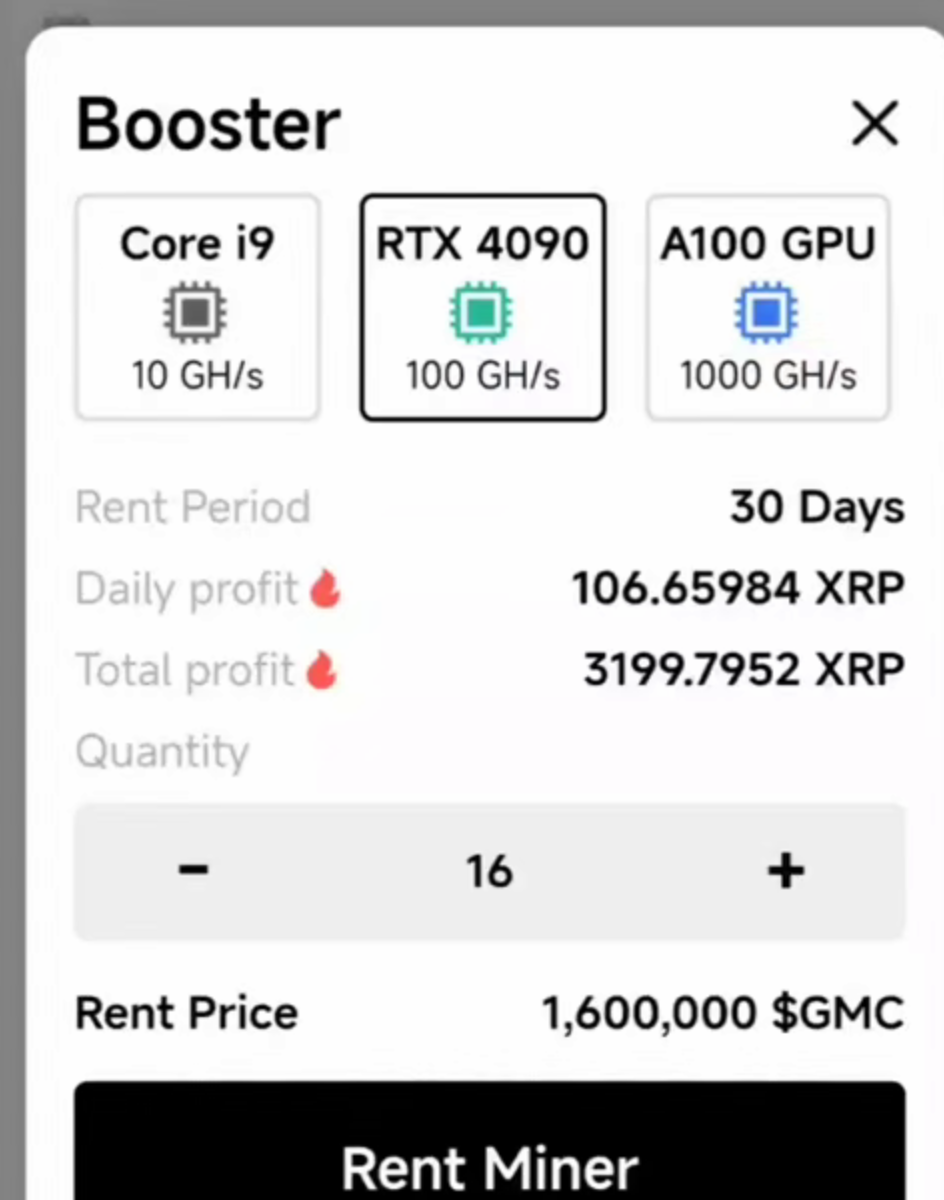Viewport: 944px width, 1200px height.
Task: Tap the Rent Miner button
Action: click(x=490, y=1160)
